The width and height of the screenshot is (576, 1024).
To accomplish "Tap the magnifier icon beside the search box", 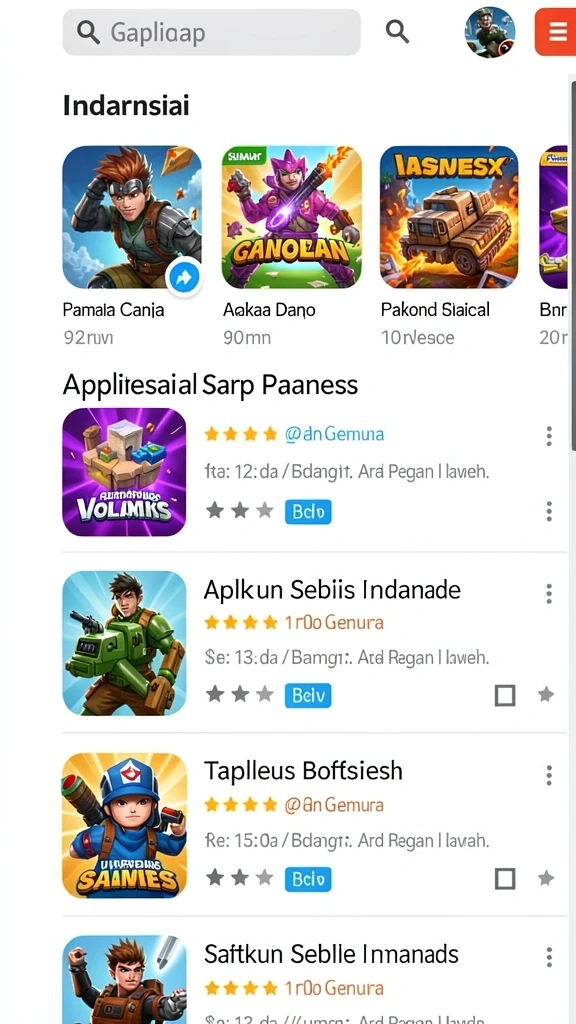I will click(x=397, y=31).
